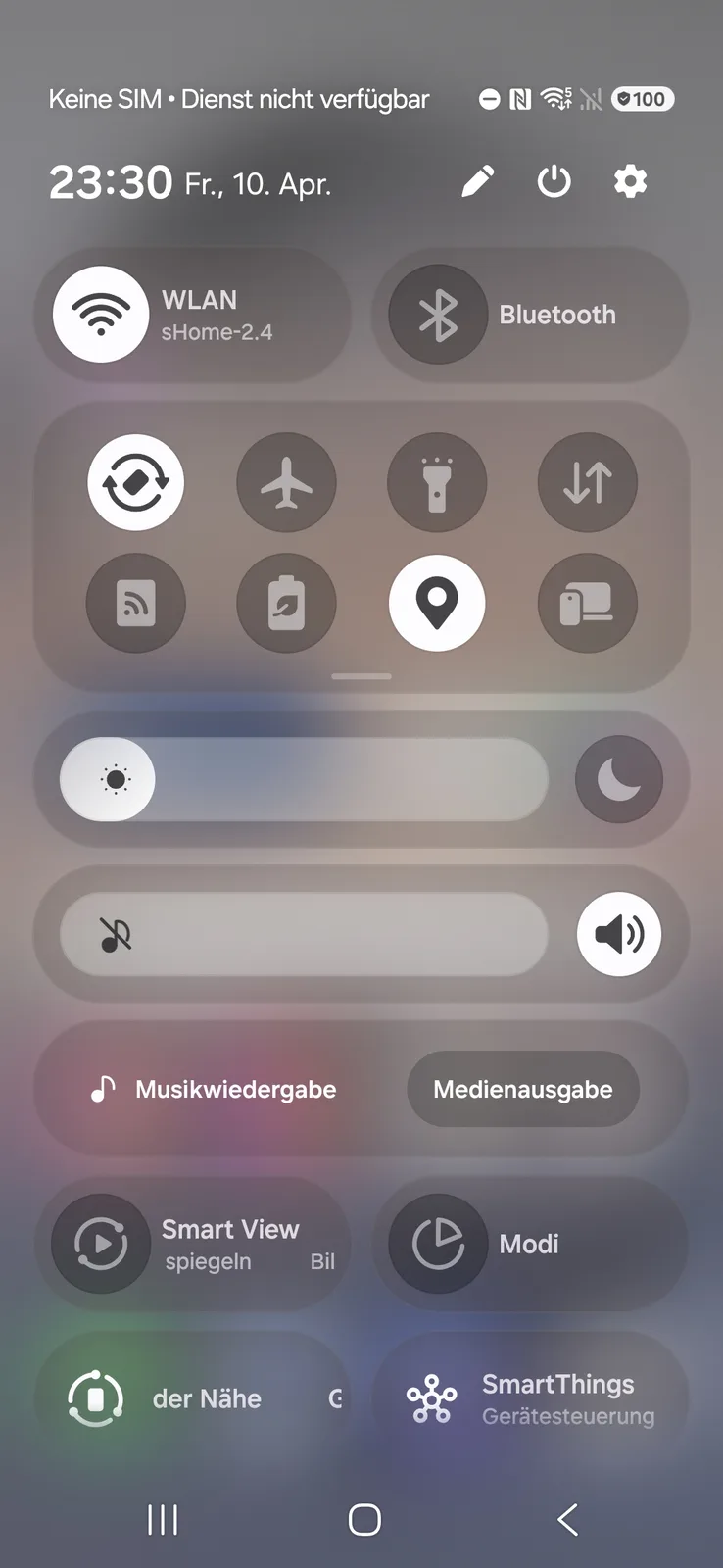Viewport: 723px width, 1568px height.
Task: Open the Modi tile
Action: 438,1244
